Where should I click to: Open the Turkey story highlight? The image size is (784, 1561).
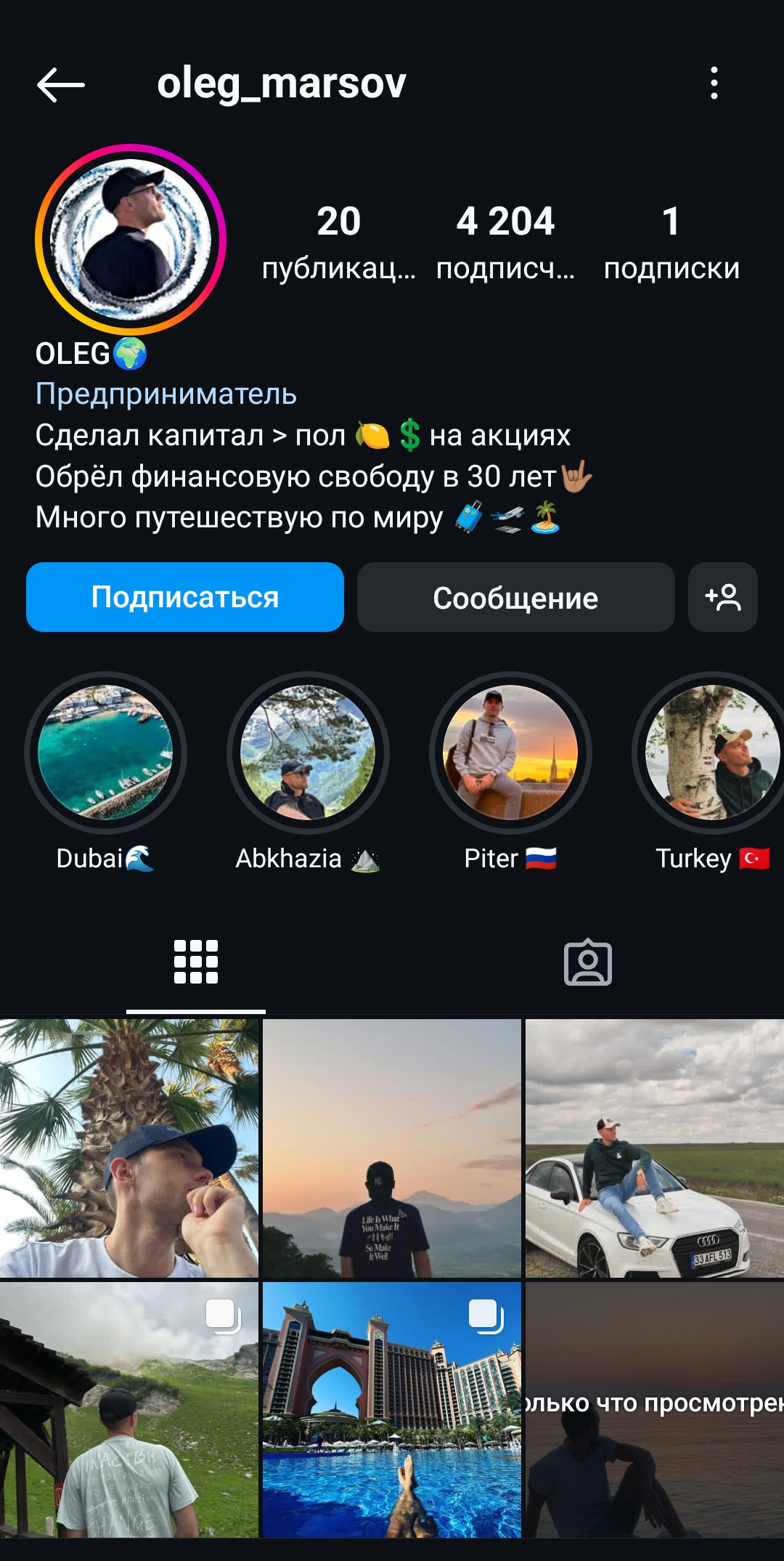click(x=711, y=753)
